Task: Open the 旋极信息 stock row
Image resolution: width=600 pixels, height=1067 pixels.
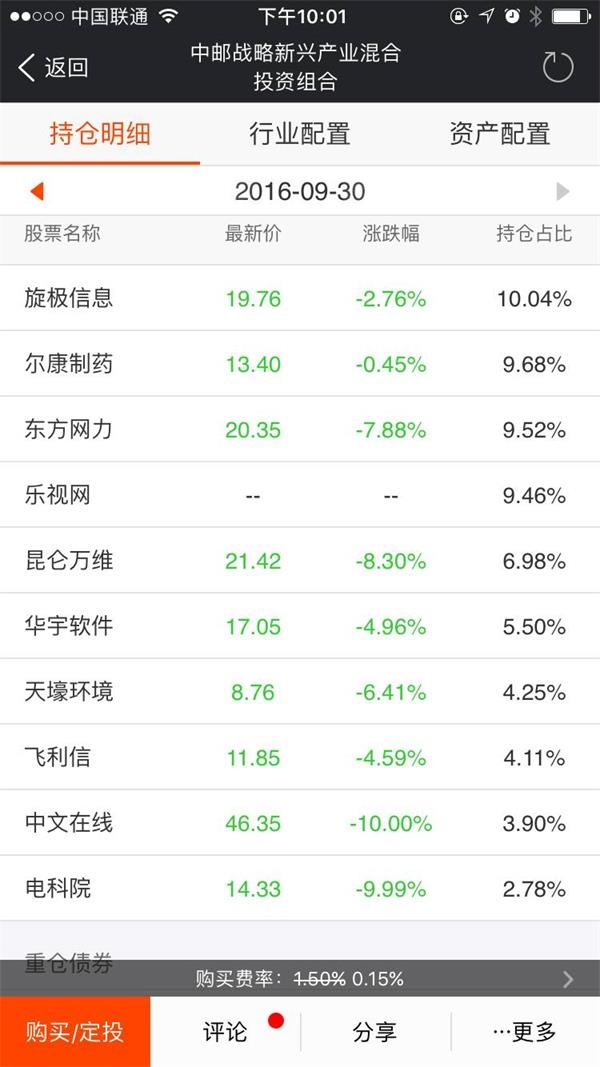Action: click(x=300, y=298)
